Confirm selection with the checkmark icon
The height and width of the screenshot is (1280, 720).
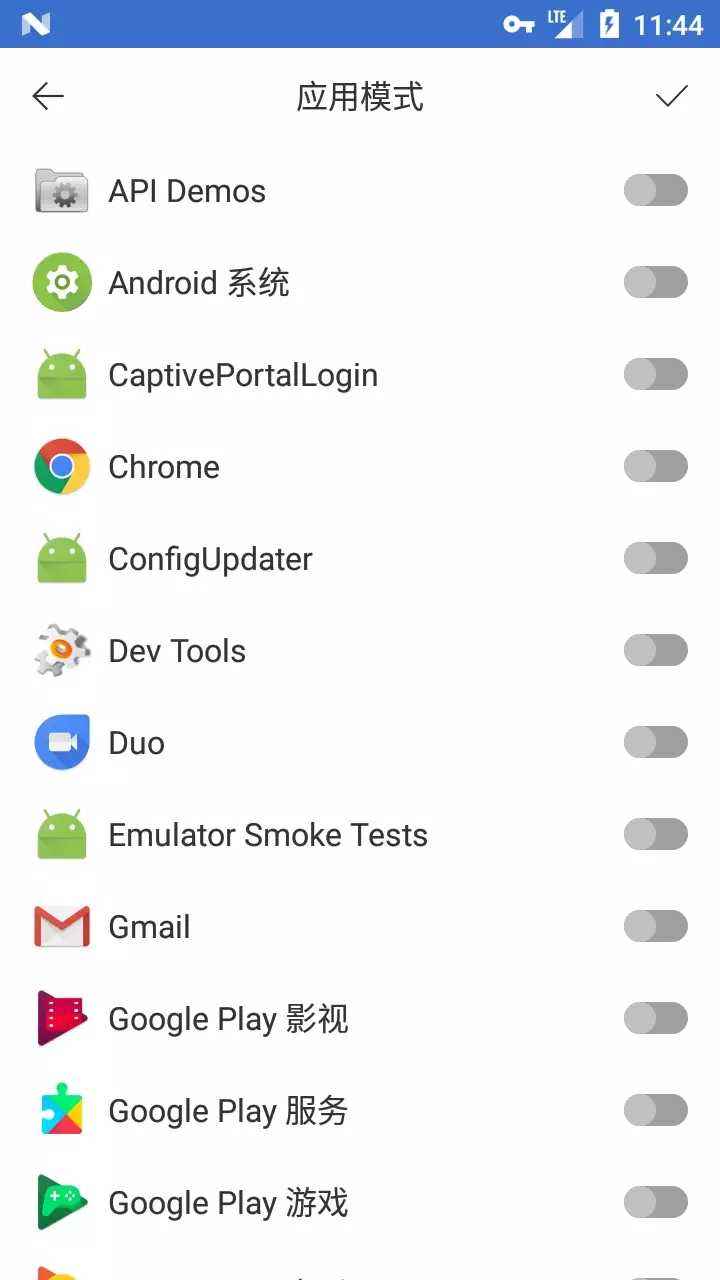tap(672, 96)
